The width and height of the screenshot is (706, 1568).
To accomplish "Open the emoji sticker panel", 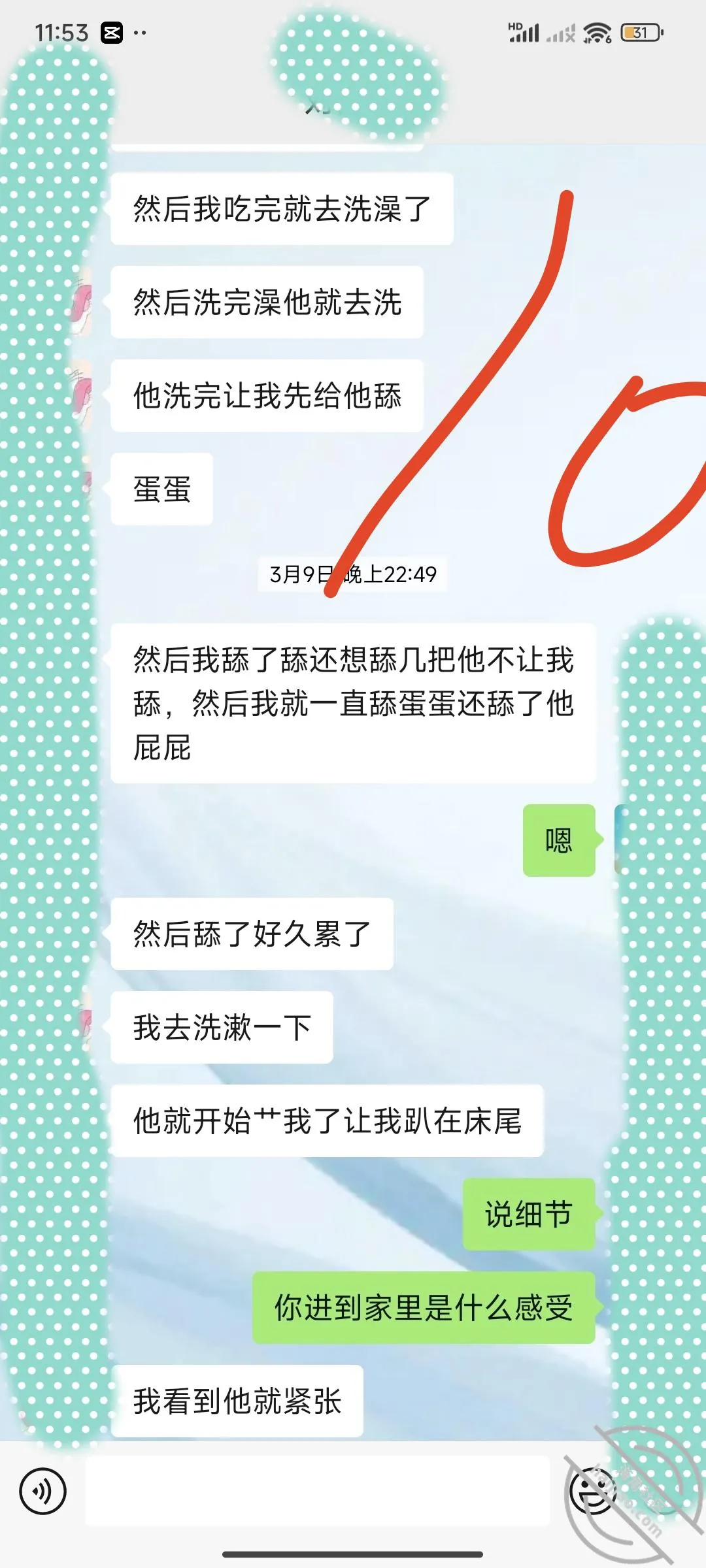I will [x=593, y=1491].
